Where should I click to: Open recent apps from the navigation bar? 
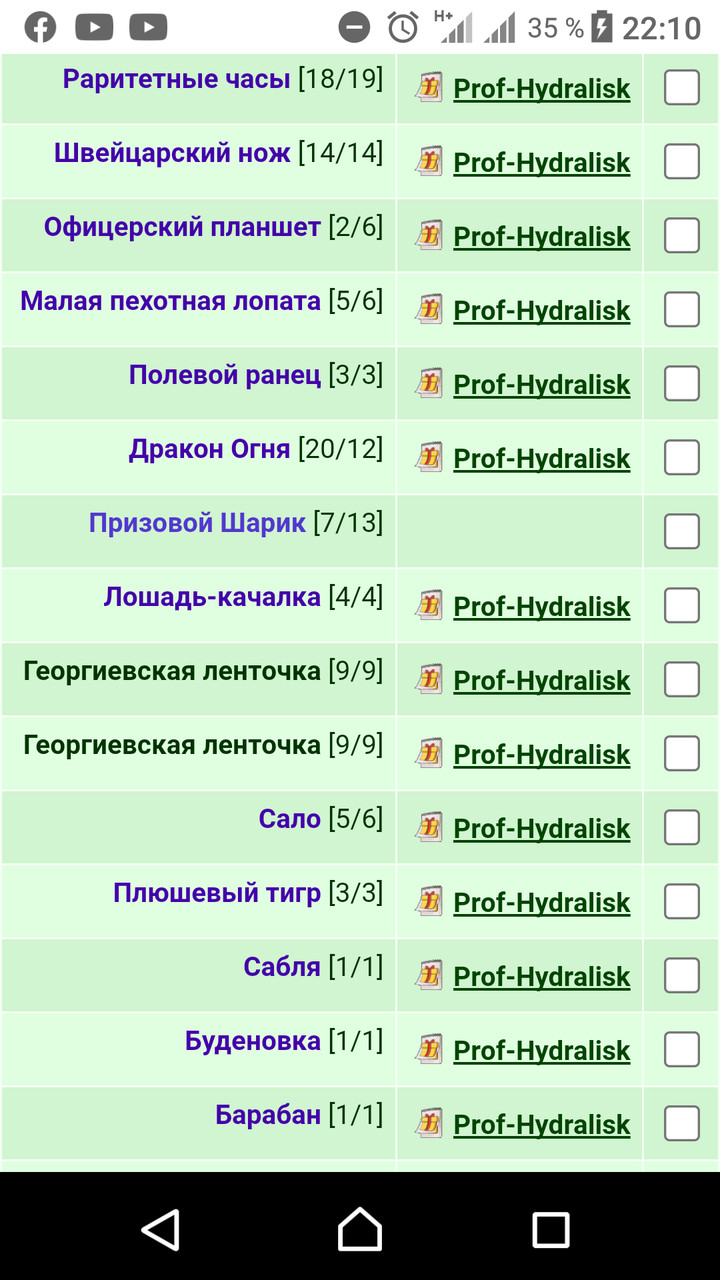551,1229
